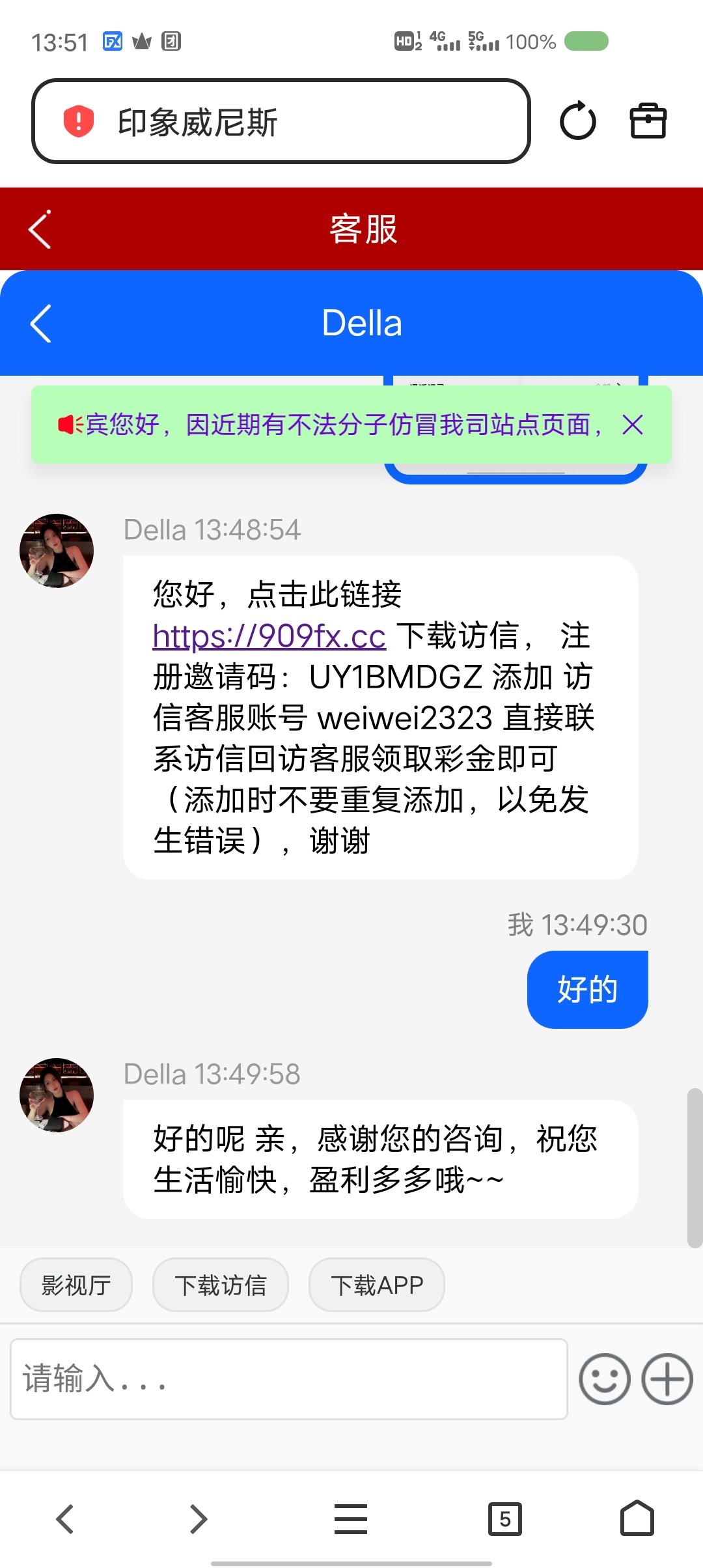Select the 影视厅 quick reply
This screenshot has width=703, height=1568.
pos(75,1284)
